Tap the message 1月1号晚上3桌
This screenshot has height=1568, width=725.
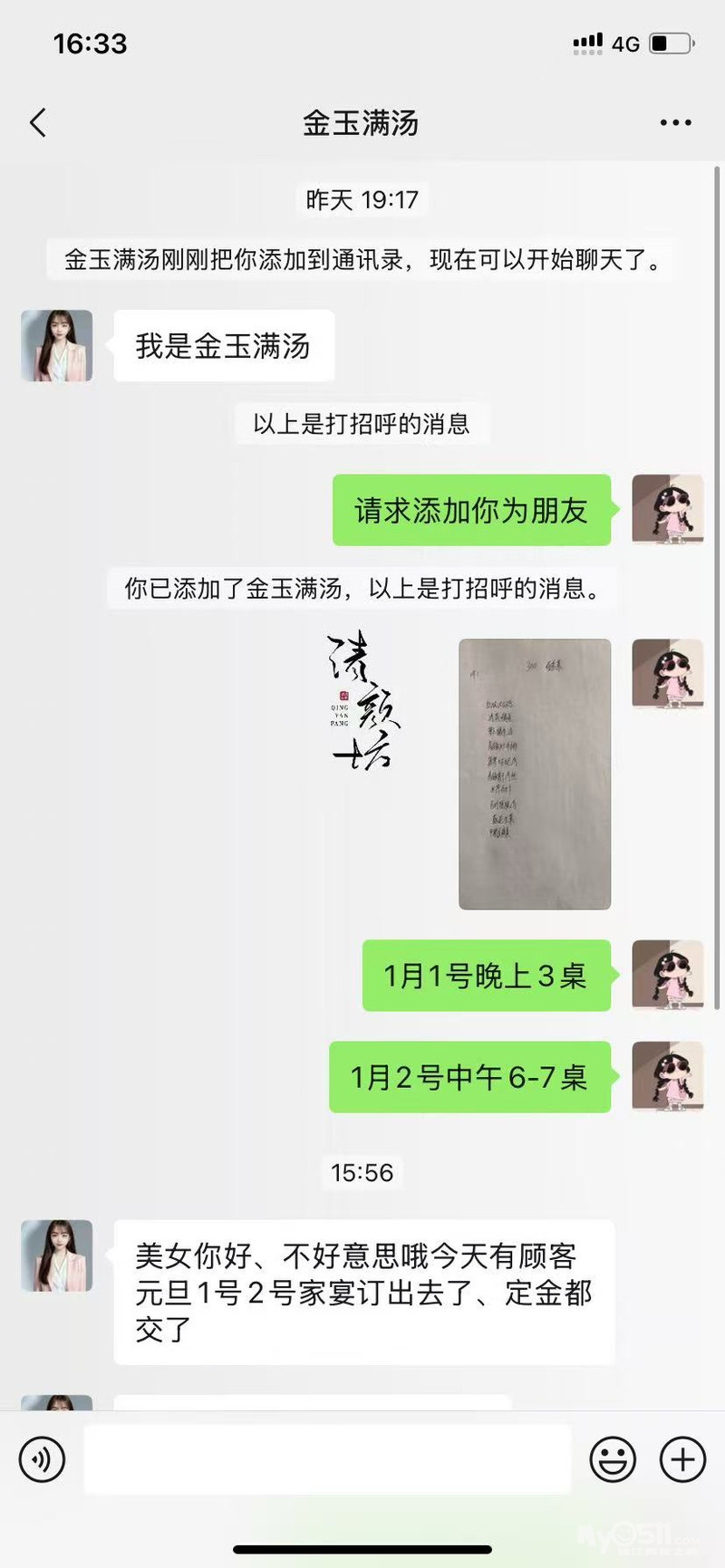487,976
